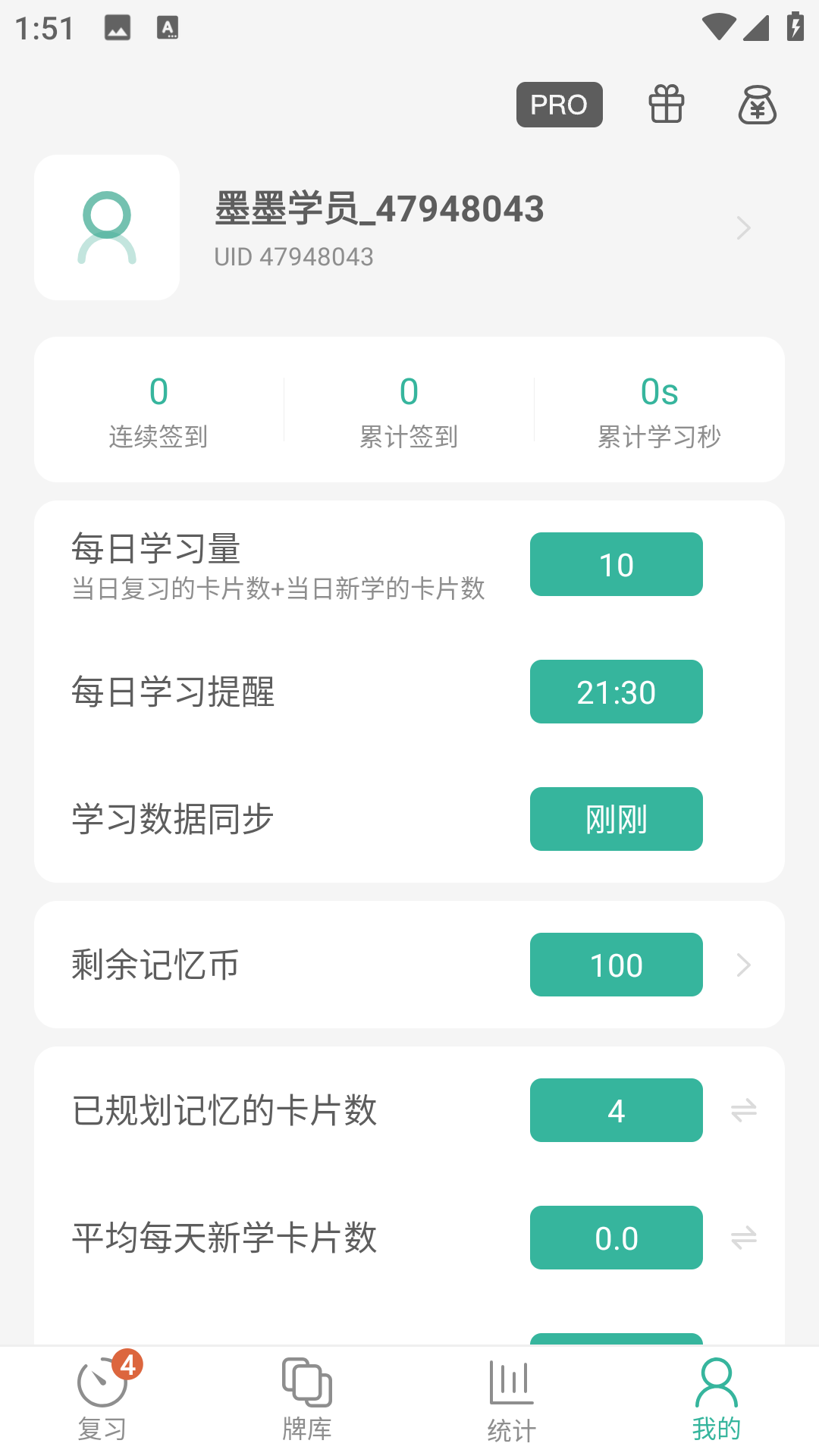
Task: Open the 每日学习提醒 time selector 21:30
Action: 616,691
